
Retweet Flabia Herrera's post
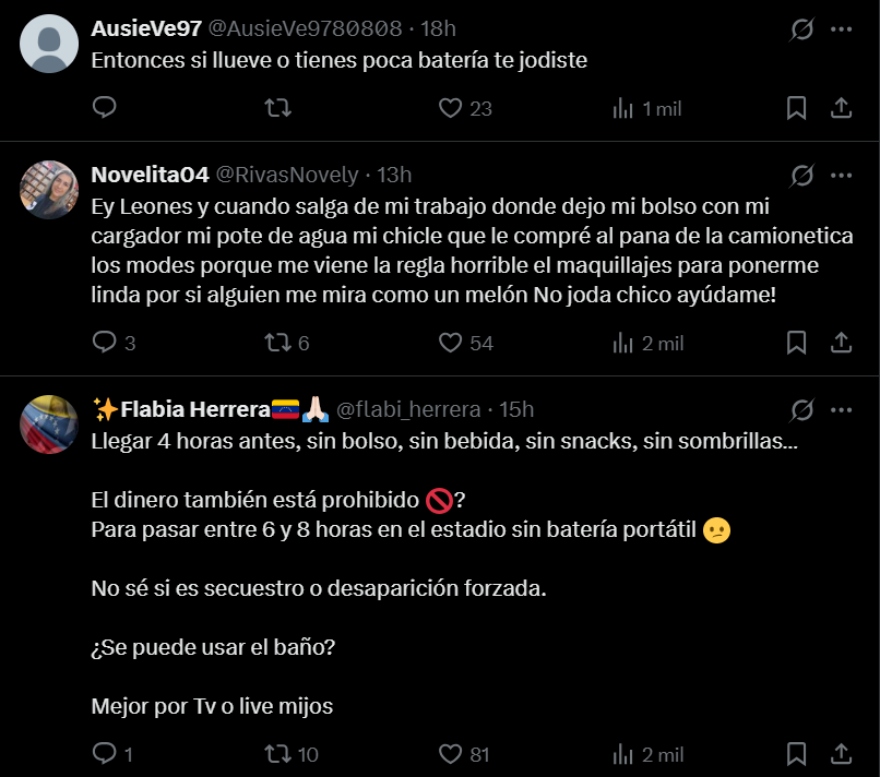click(x=277, y=753)
